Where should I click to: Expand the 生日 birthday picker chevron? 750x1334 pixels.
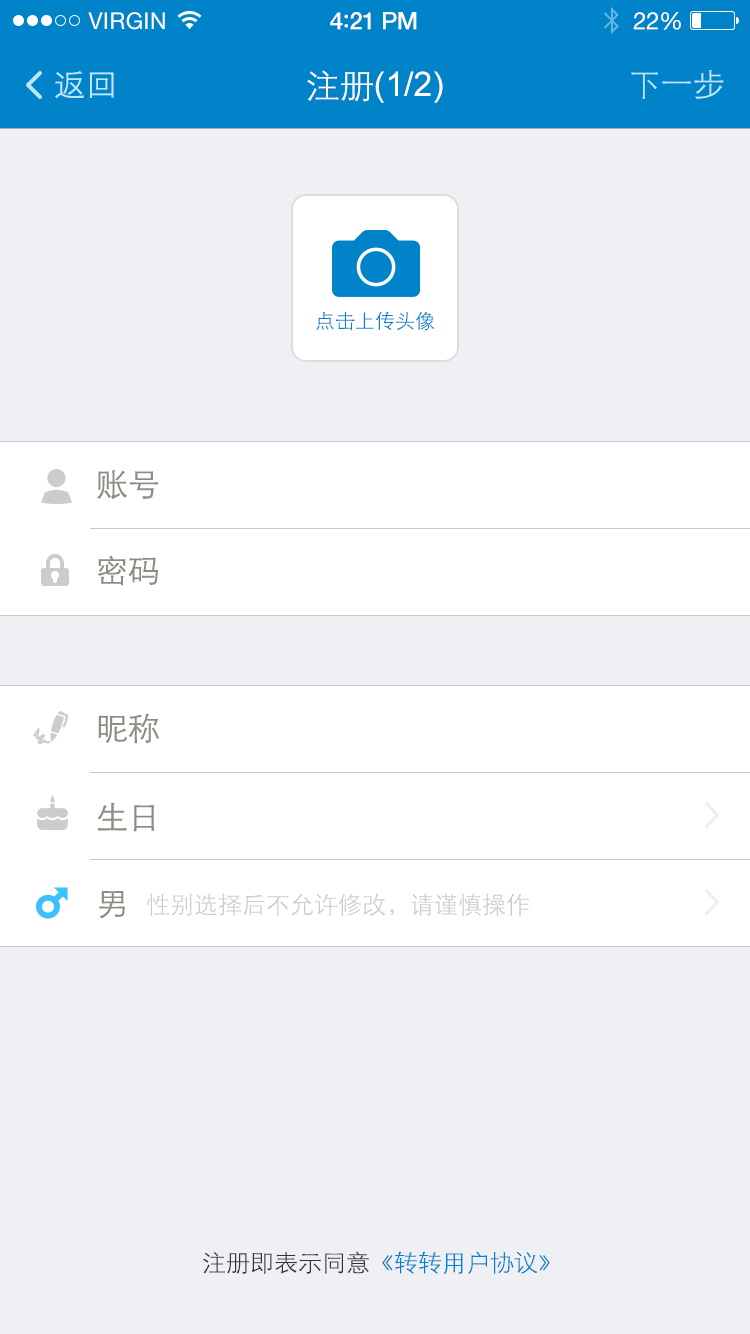711,815
